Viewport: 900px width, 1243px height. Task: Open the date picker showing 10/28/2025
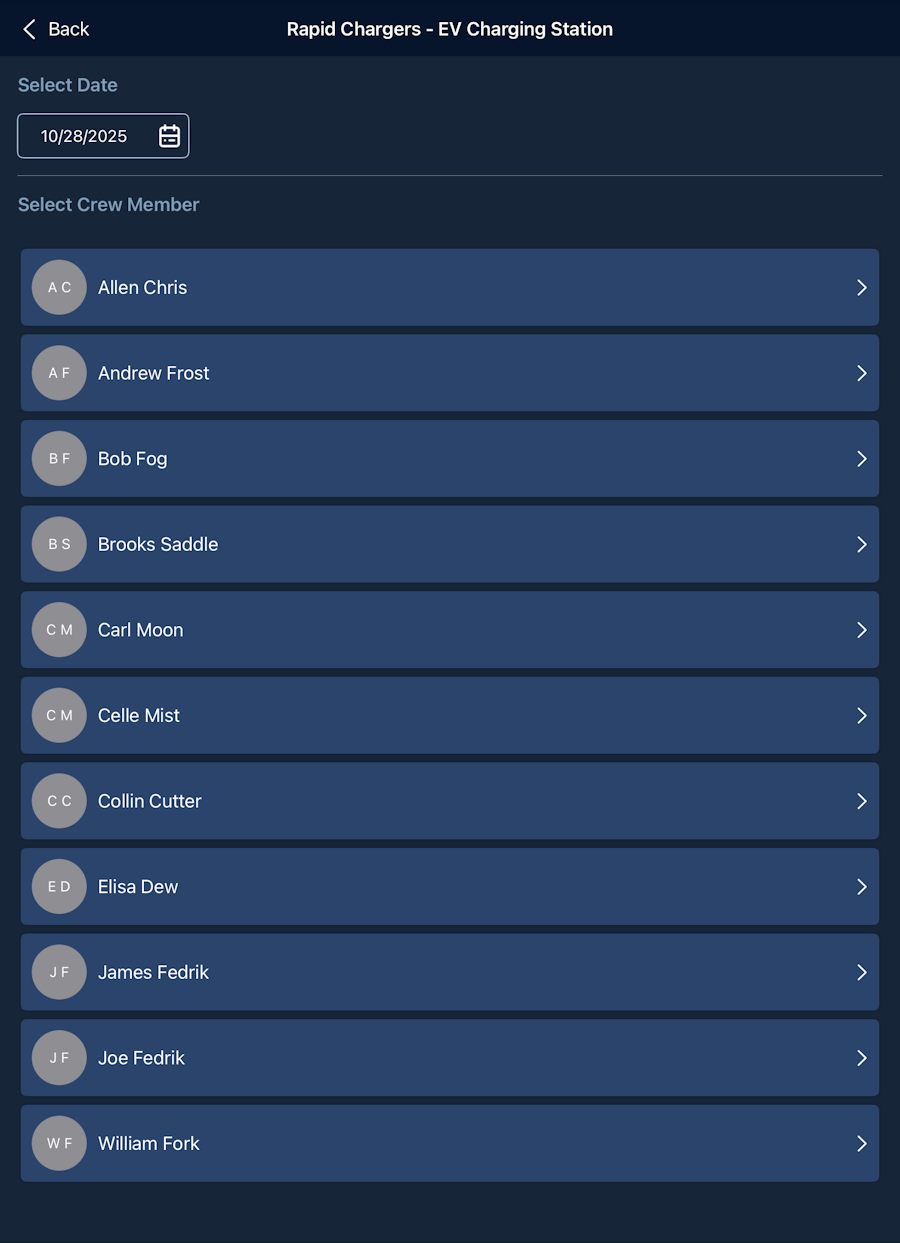pos(168,136)
